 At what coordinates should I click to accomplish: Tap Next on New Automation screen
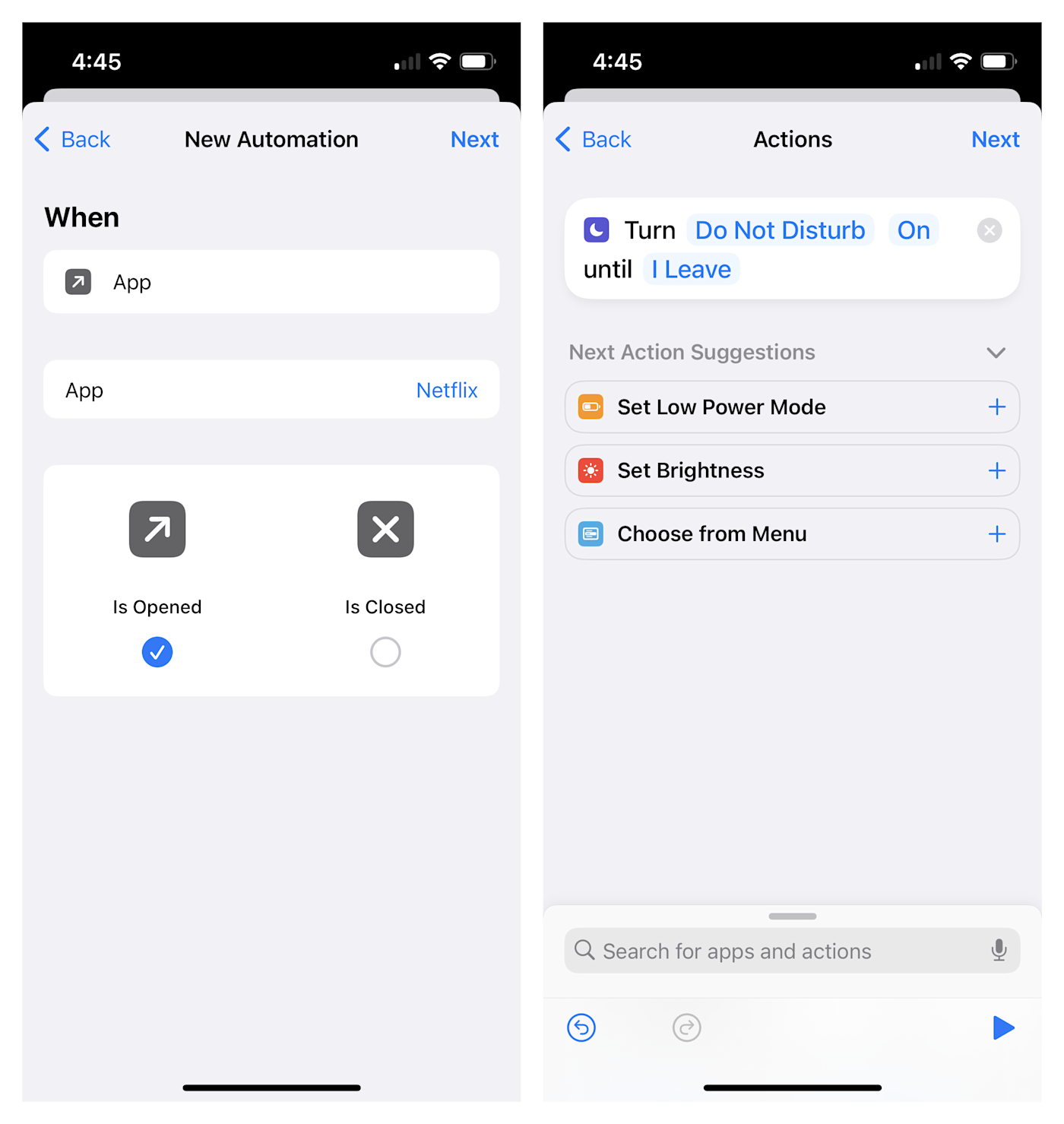click(x=474, y=140)
